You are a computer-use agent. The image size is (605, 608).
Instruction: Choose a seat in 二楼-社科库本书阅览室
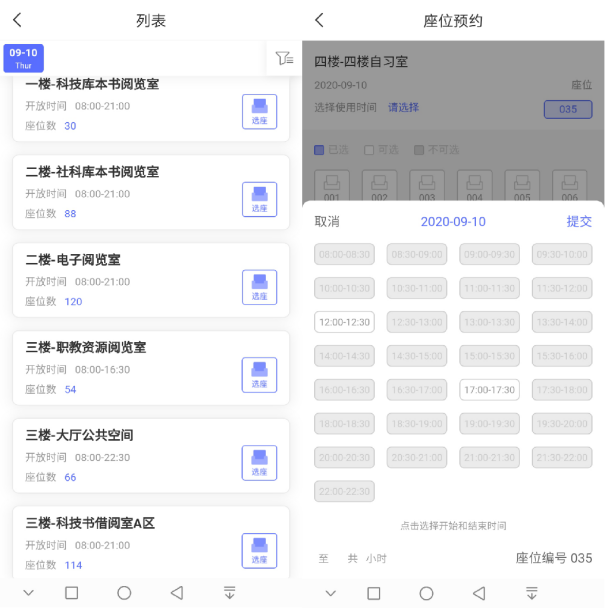point(259,199)
